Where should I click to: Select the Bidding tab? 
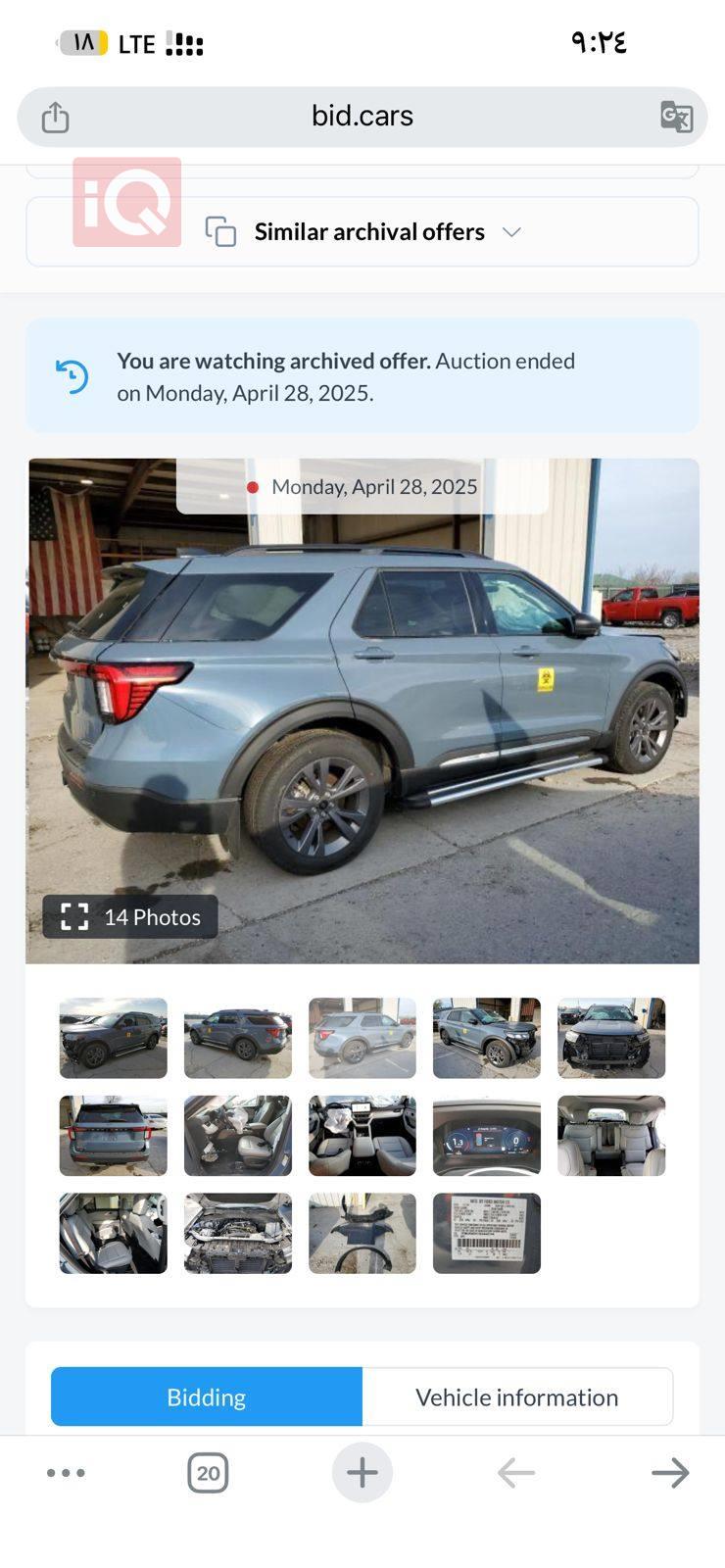pos(207,1397)
